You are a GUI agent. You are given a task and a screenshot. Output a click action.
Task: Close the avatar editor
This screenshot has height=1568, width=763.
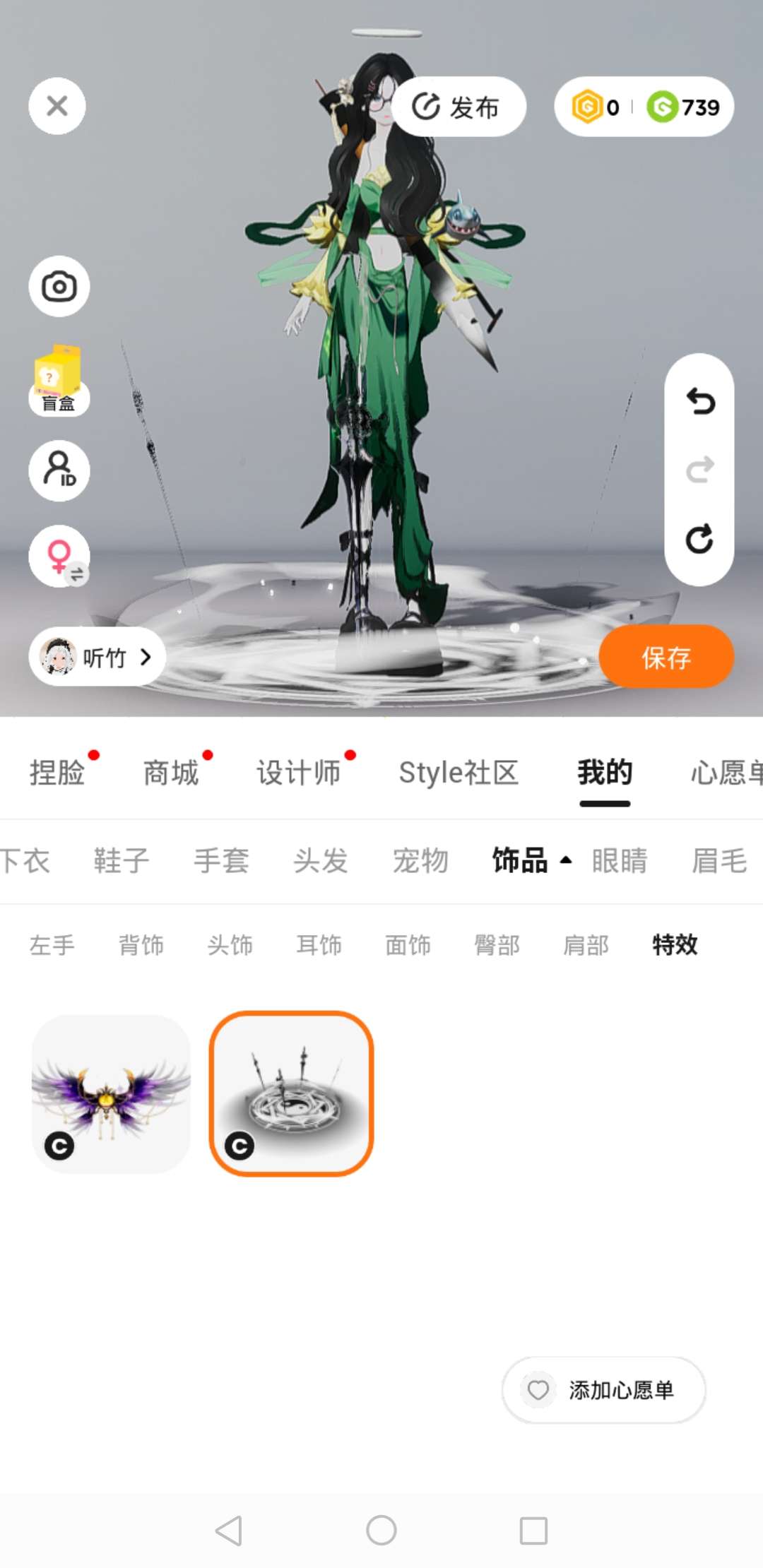pos(57,106)
